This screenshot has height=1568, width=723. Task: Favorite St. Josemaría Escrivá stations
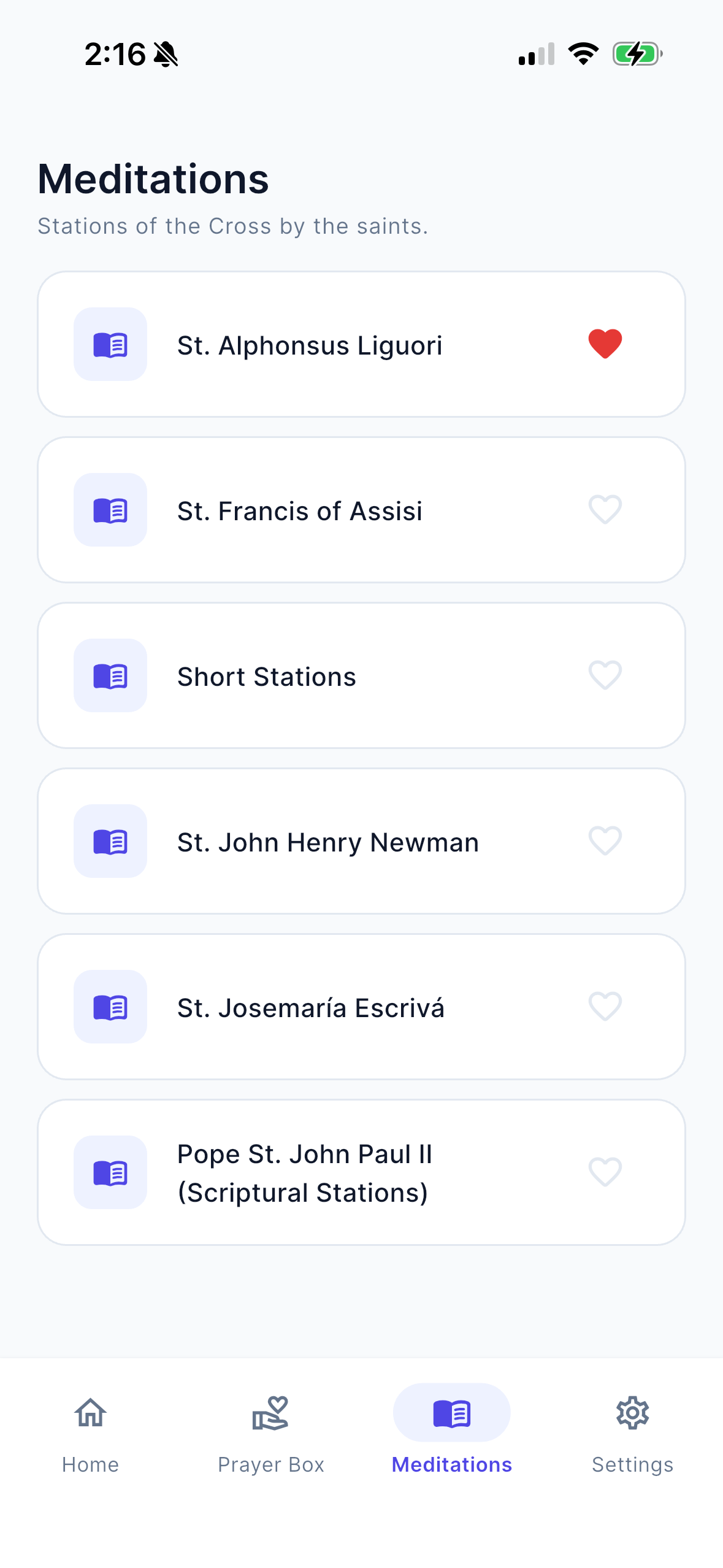pyautogui.click(x=605, y=1006)
